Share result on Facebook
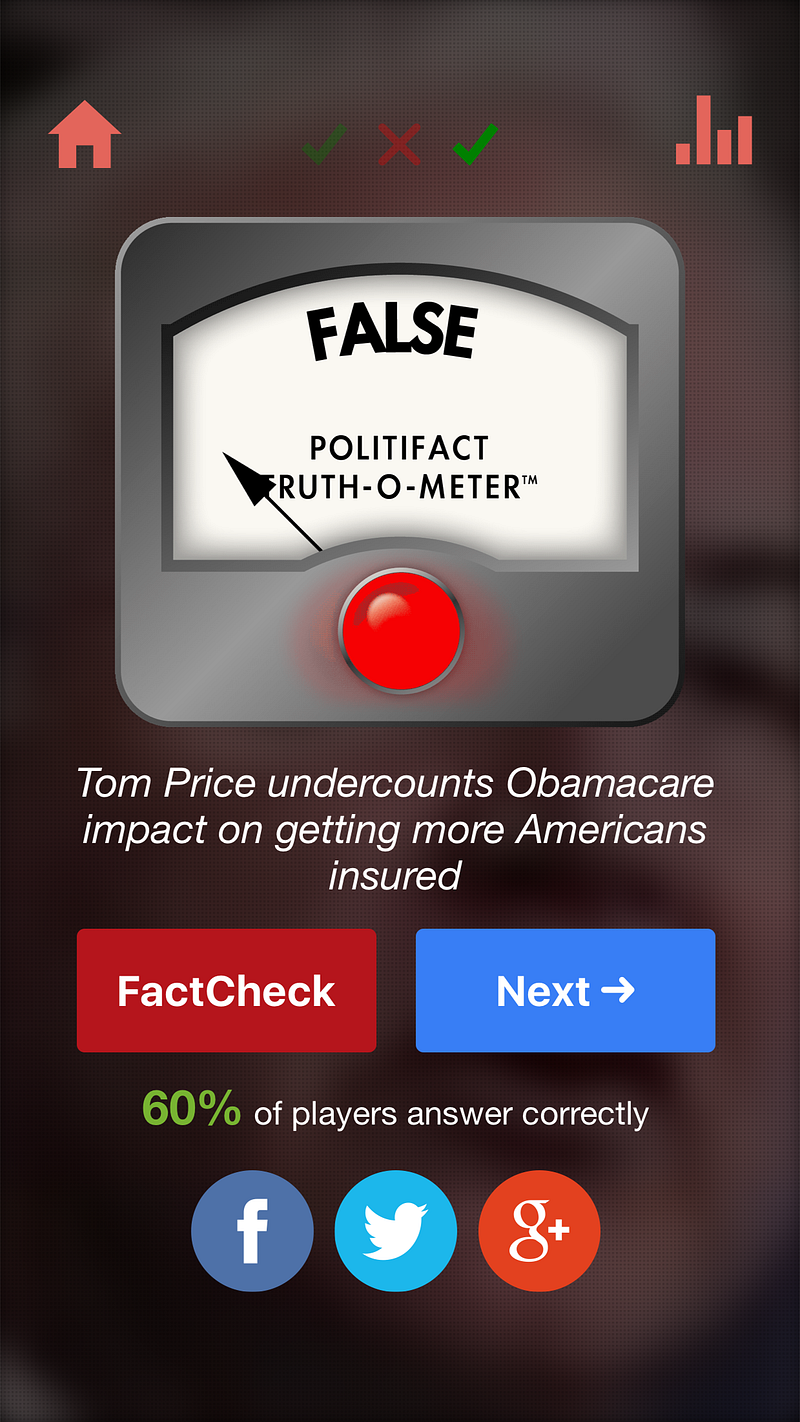Viewport: 800px width, 1422px height. coord(252,1230)
